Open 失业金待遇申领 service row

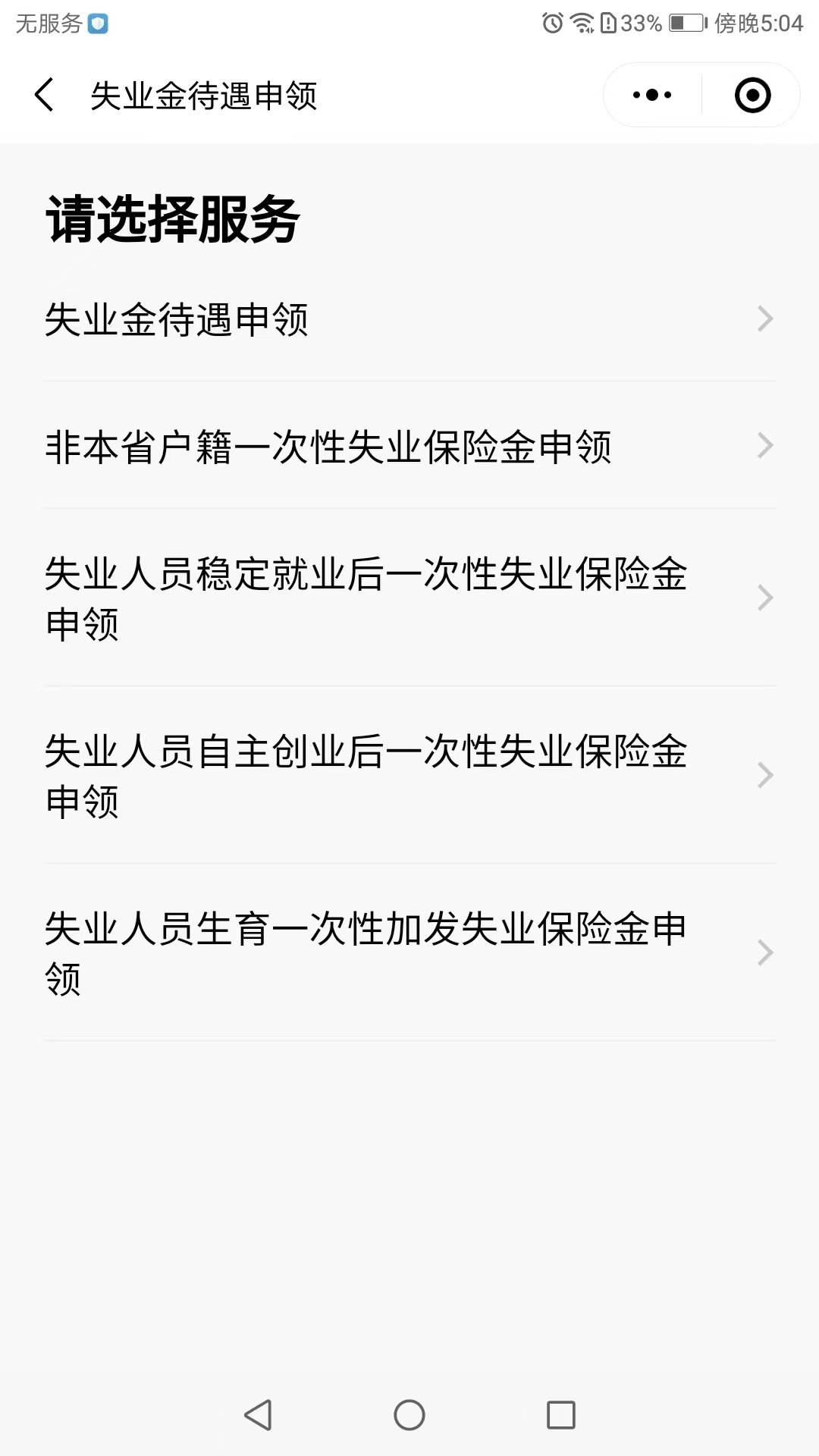(x=409, y=319)
